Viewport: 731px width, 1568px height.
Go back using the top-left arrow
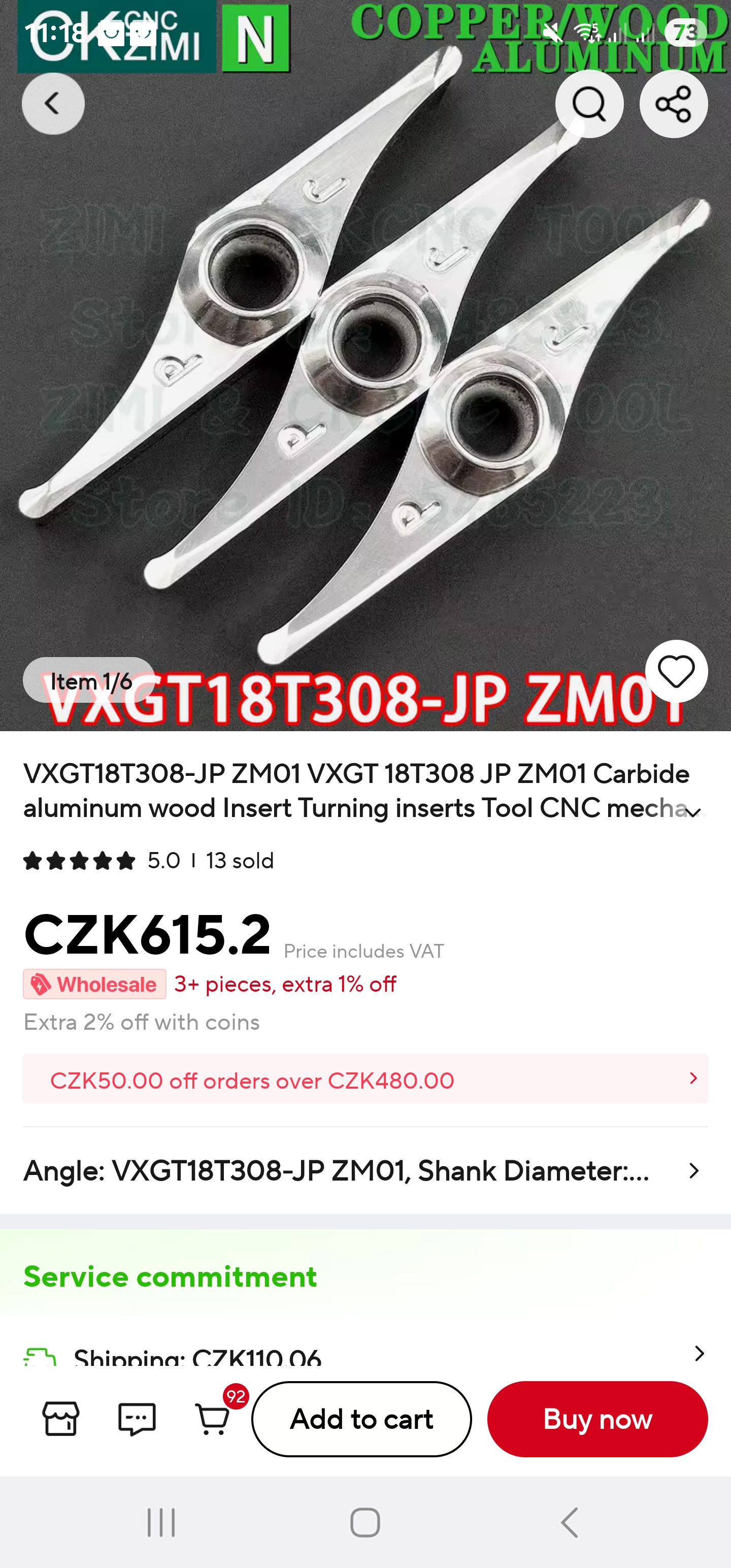(x=53, y=104)
